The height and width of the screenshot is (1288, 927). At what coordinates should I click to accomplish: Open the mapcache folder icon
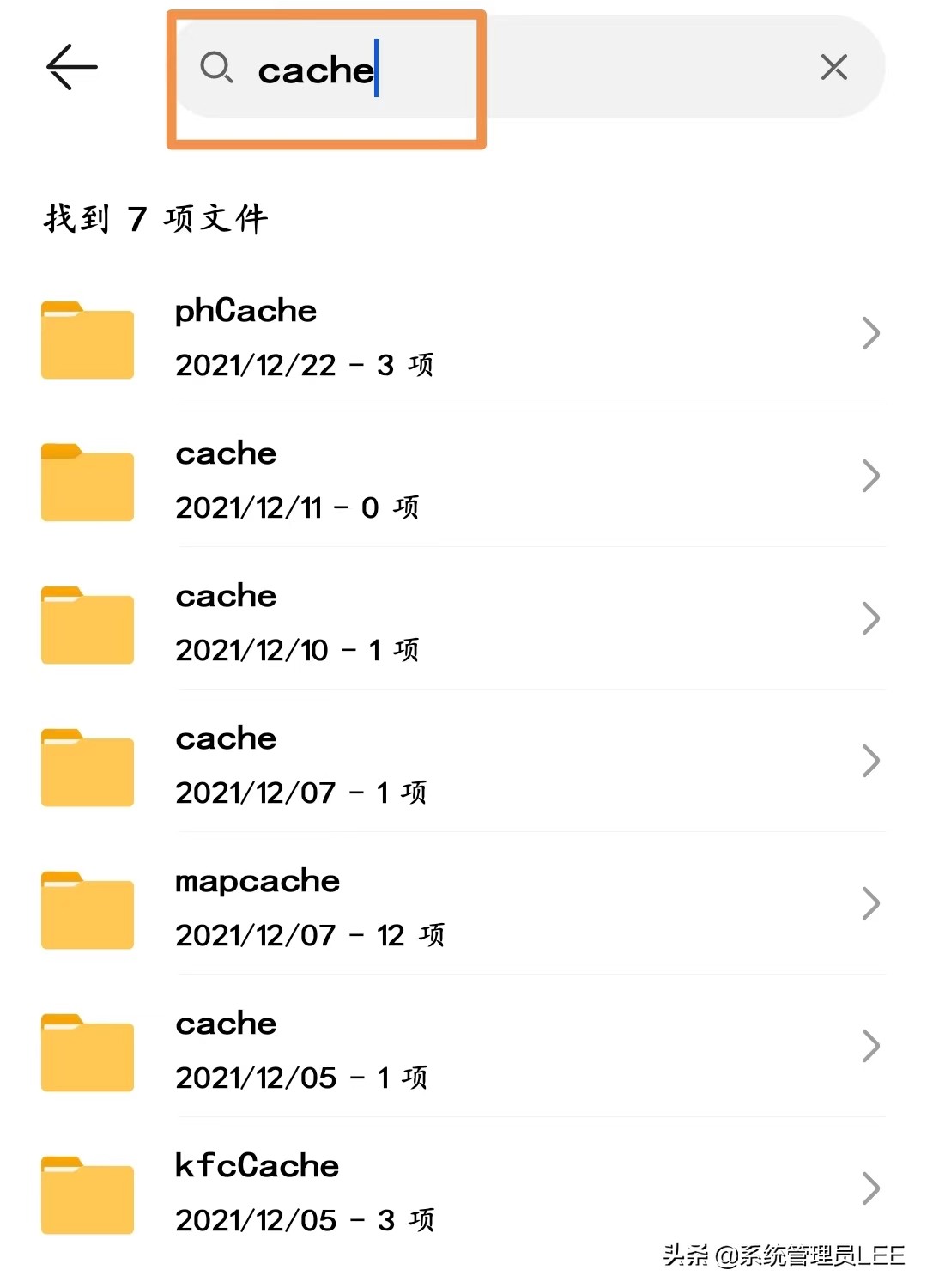pyautogui.click(x=86, y=908)
